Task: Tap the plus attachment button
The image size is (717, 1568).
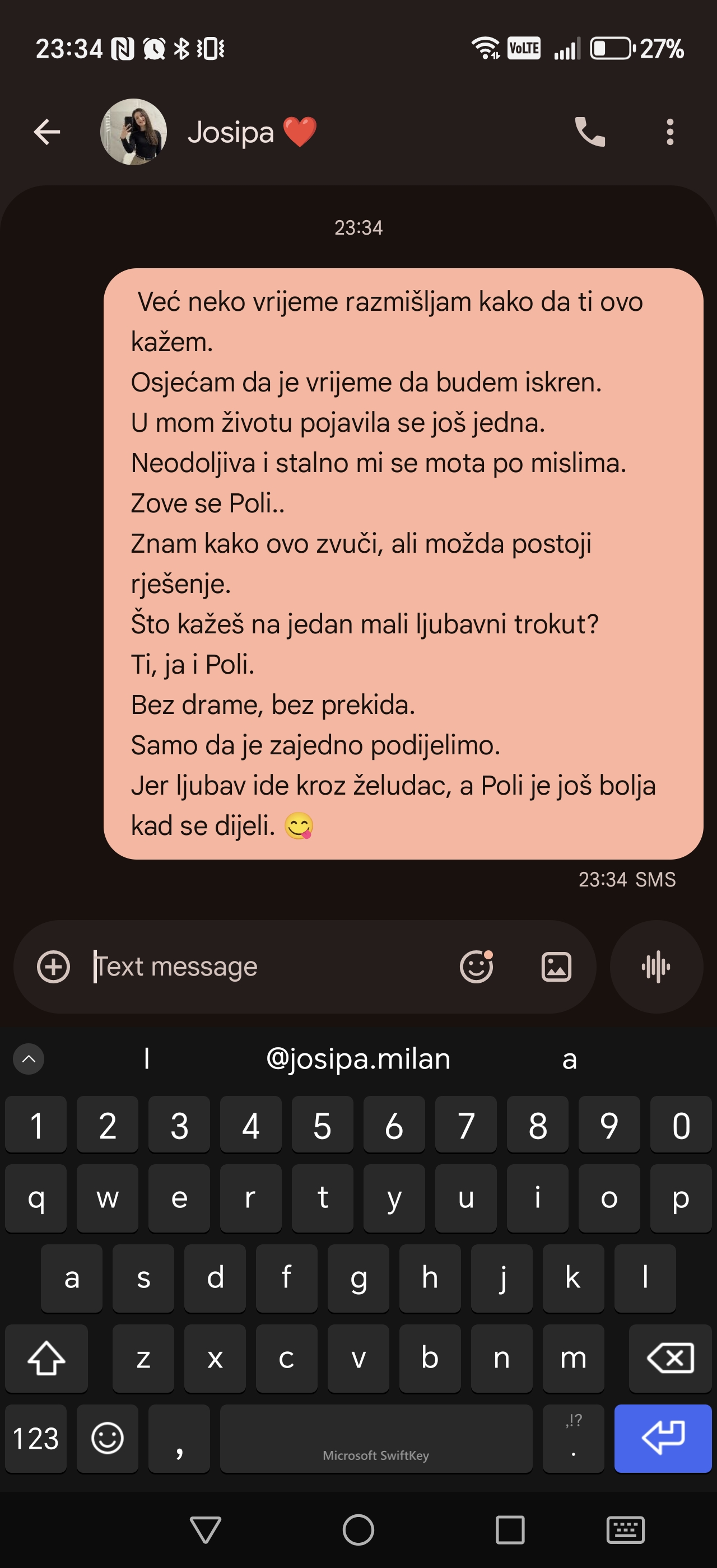Action: (x=54, y=967)
